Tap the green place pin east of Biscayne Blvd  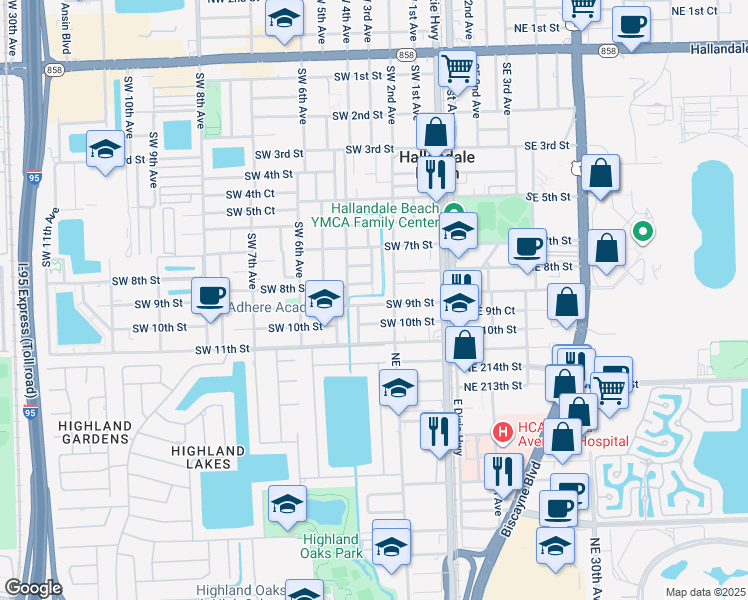pos(643,233)
